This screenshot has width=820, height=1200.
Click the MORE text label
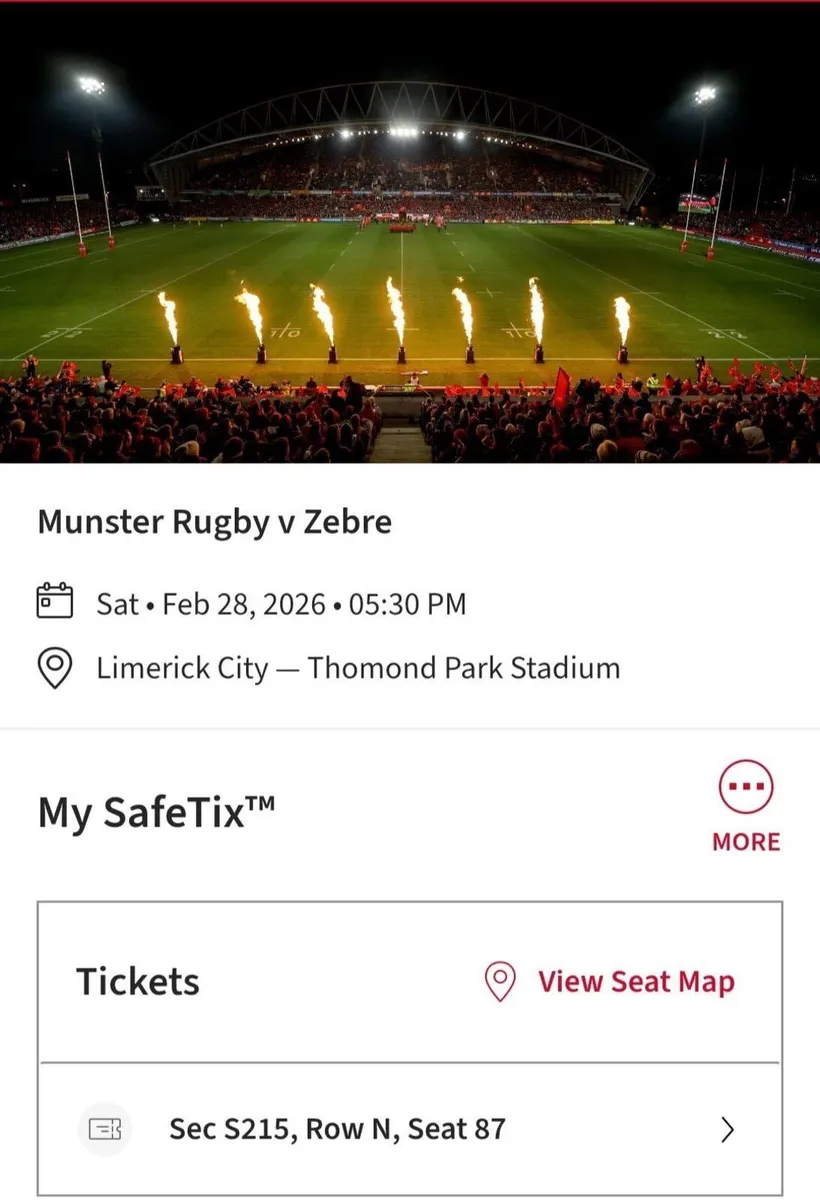click(745, 842)
